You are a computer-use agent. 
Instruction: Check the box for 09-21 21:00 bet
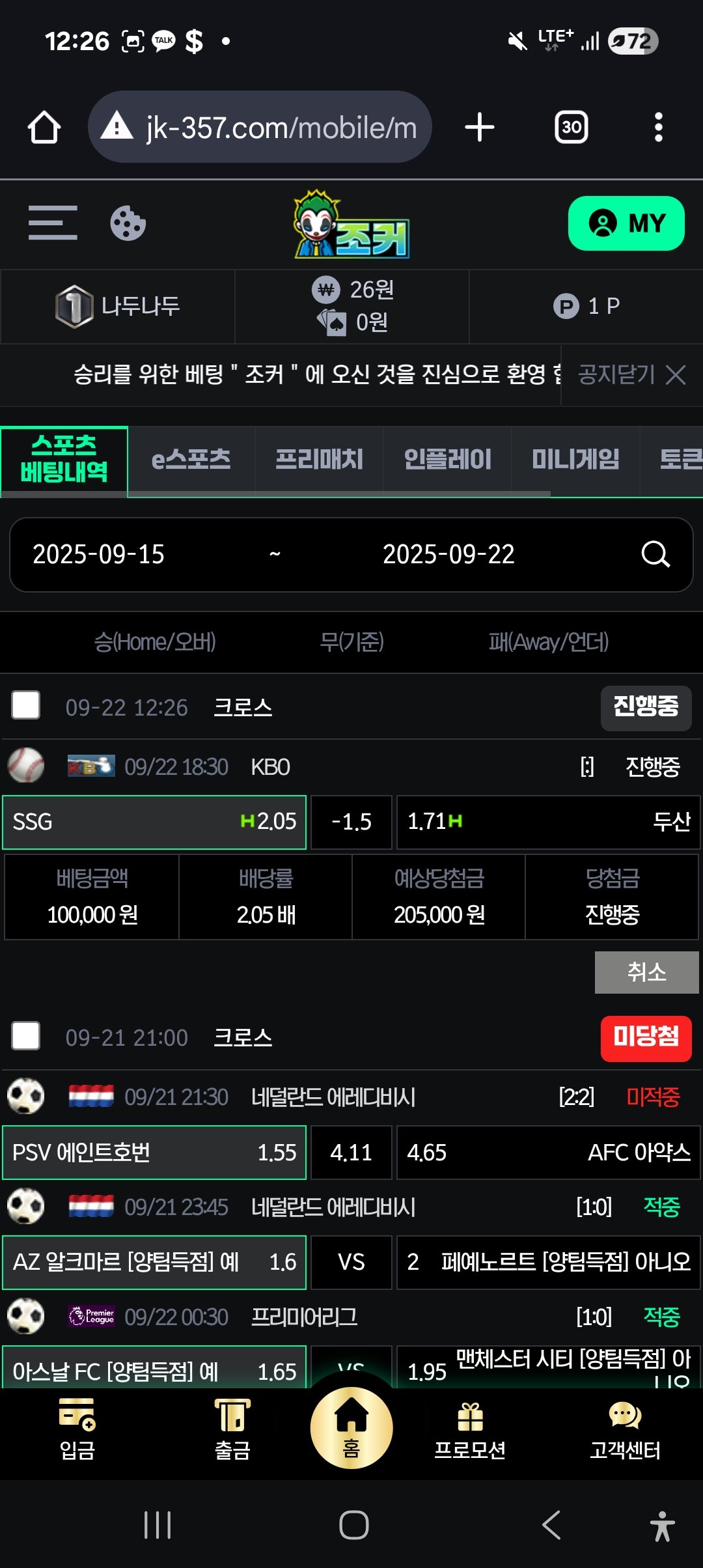(26, 1036)
